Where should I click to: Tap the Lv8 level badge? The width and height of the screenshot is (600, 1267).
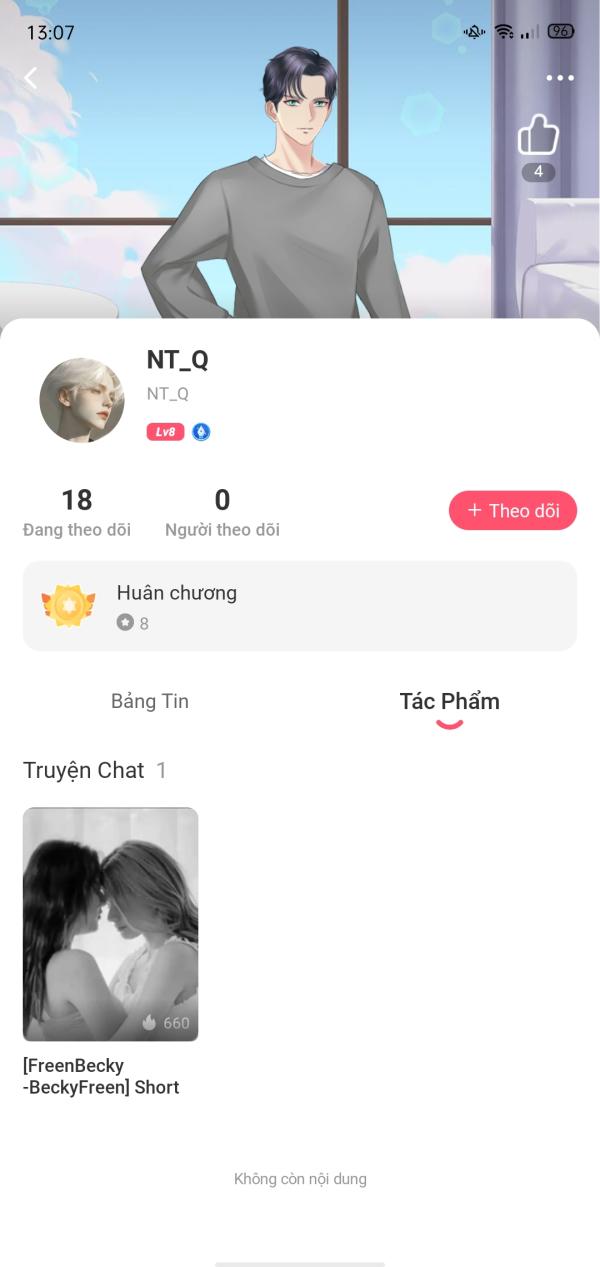click(165, 432)
